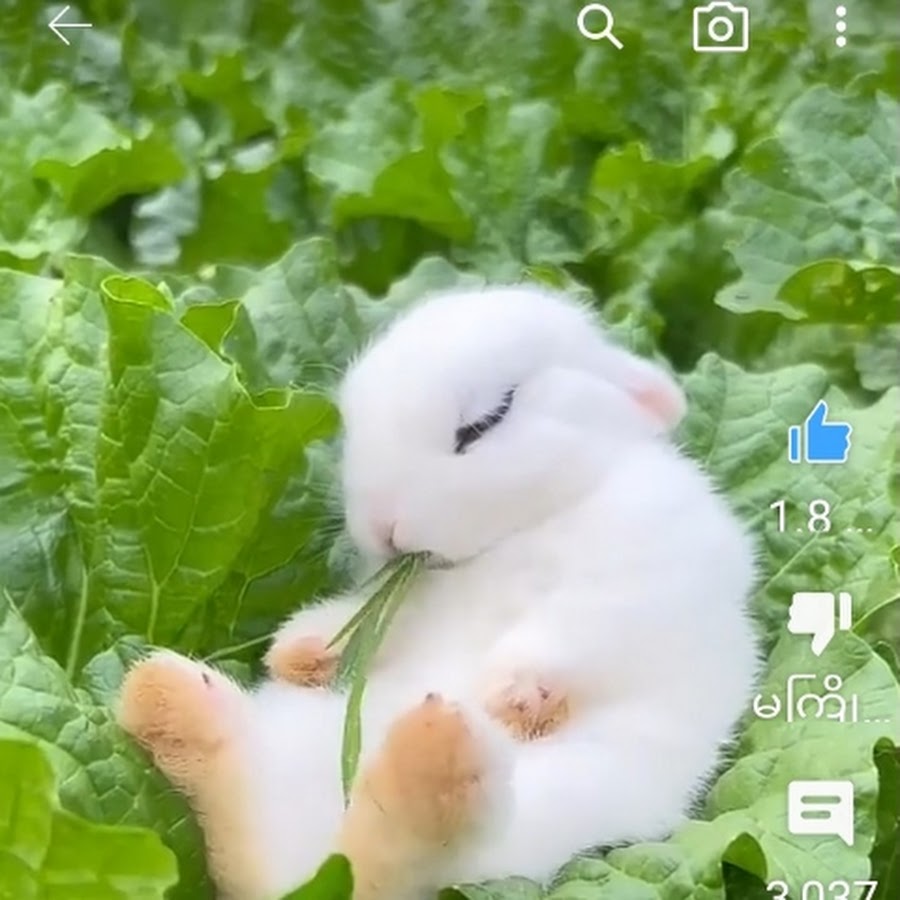The width and height of the screenshot is (900, 900).
Task: Go back using the top-left arrow
Action: click(69, 26)
